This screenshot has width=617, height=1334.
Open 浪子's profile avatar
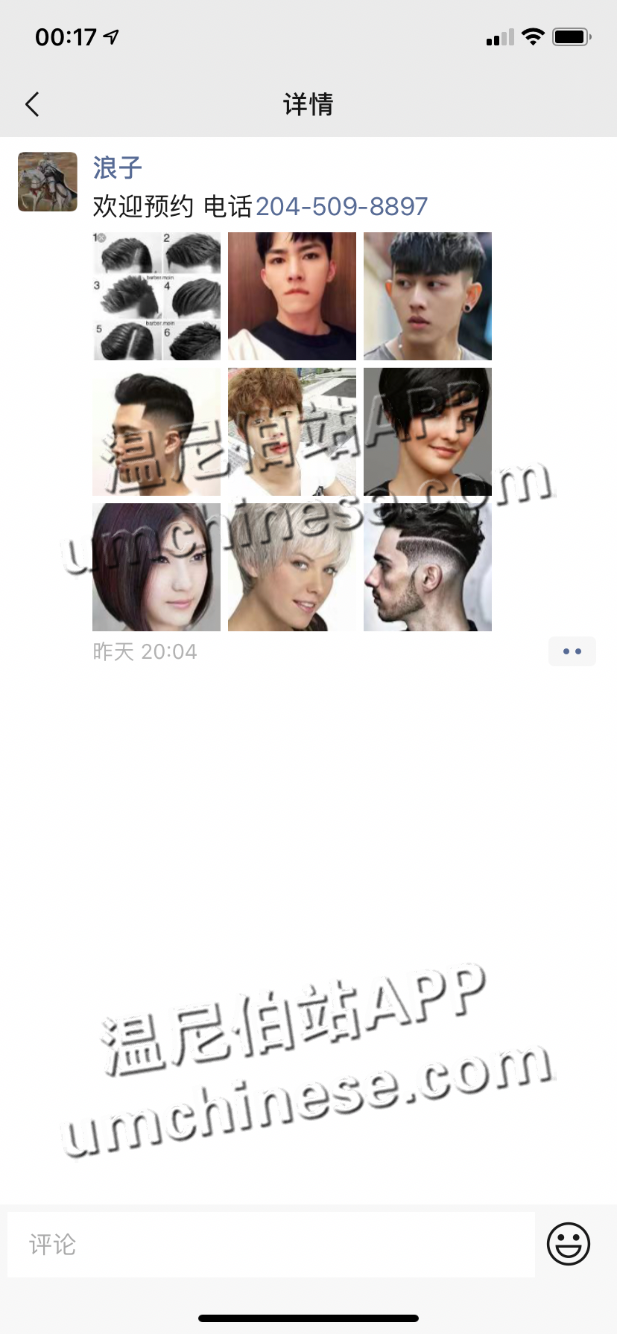pyautogui.click(x=47, y=182)
